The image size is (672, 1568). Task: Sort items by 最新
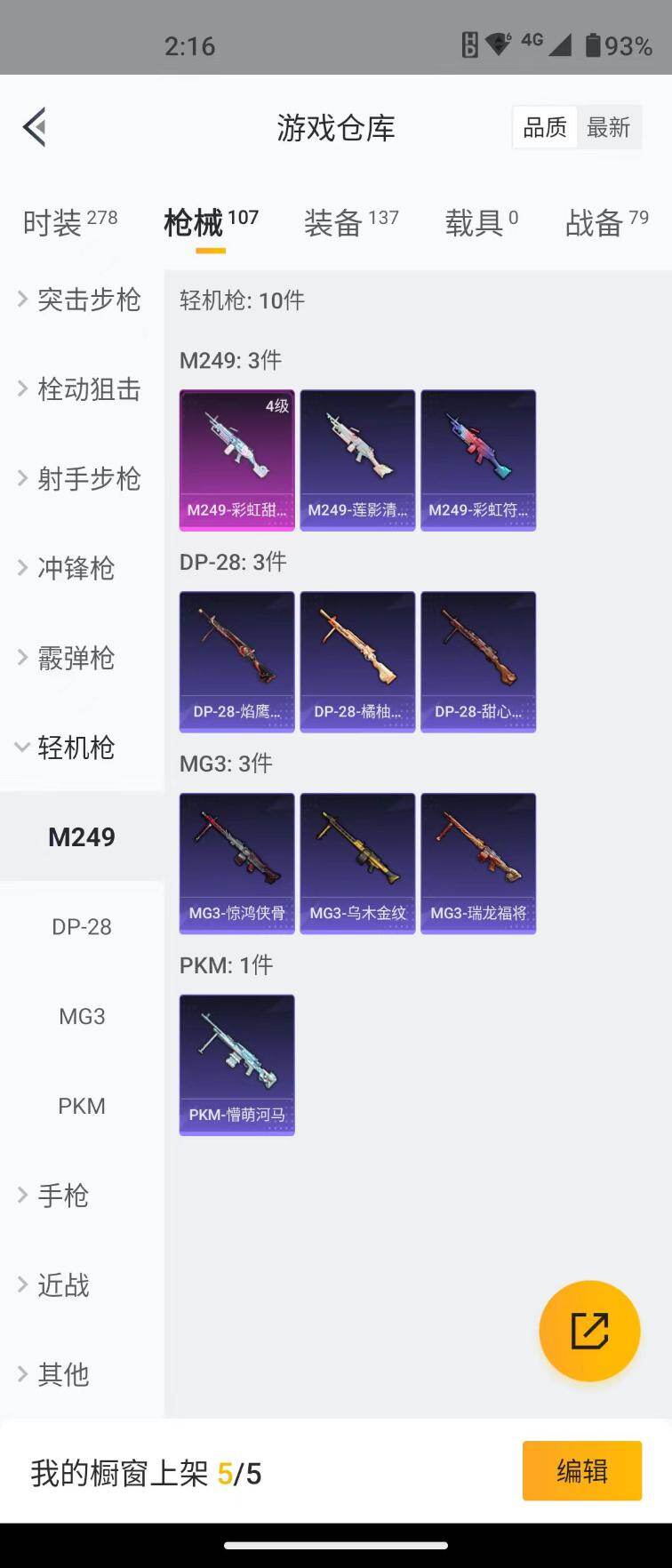click(x=609, y=128)
